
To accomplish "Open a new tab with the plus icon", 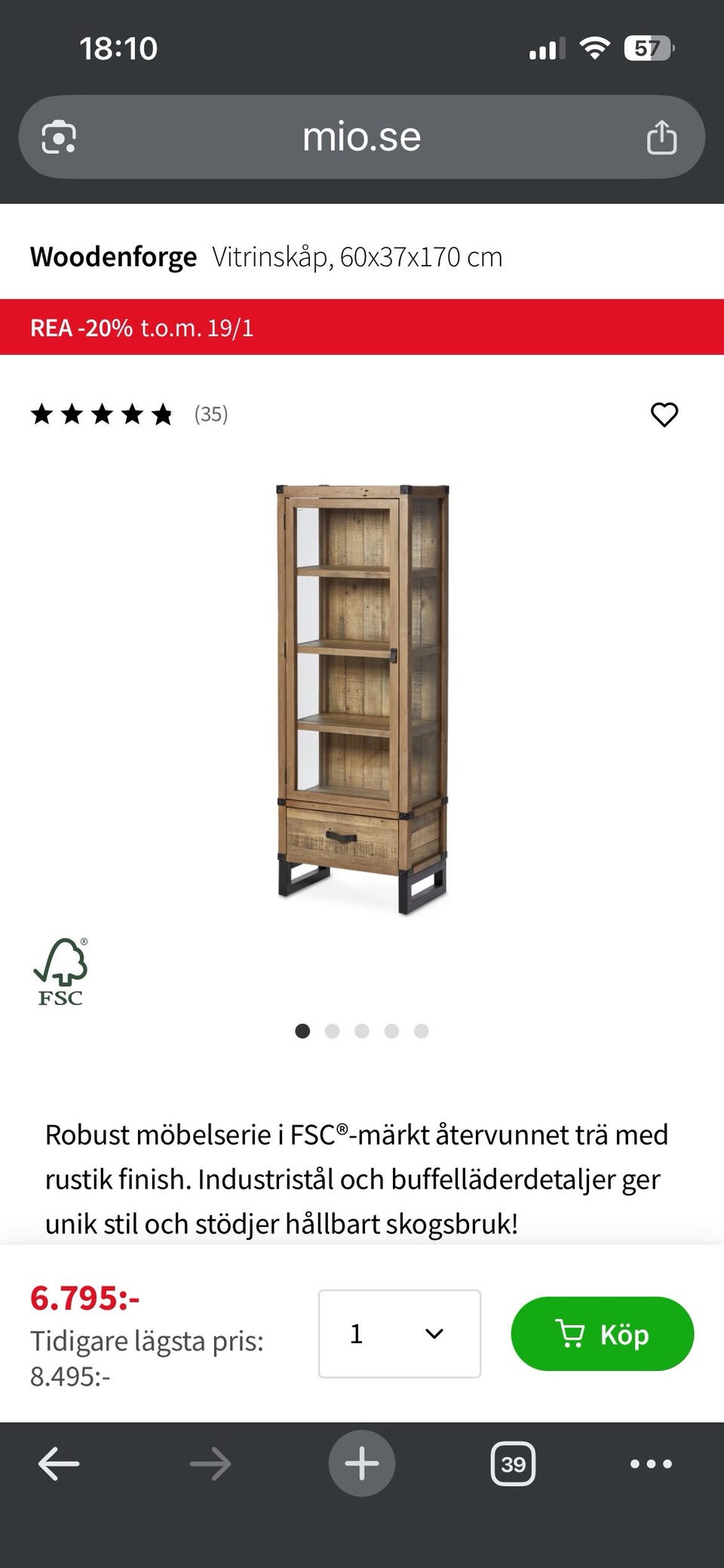I will (361, 1462).
